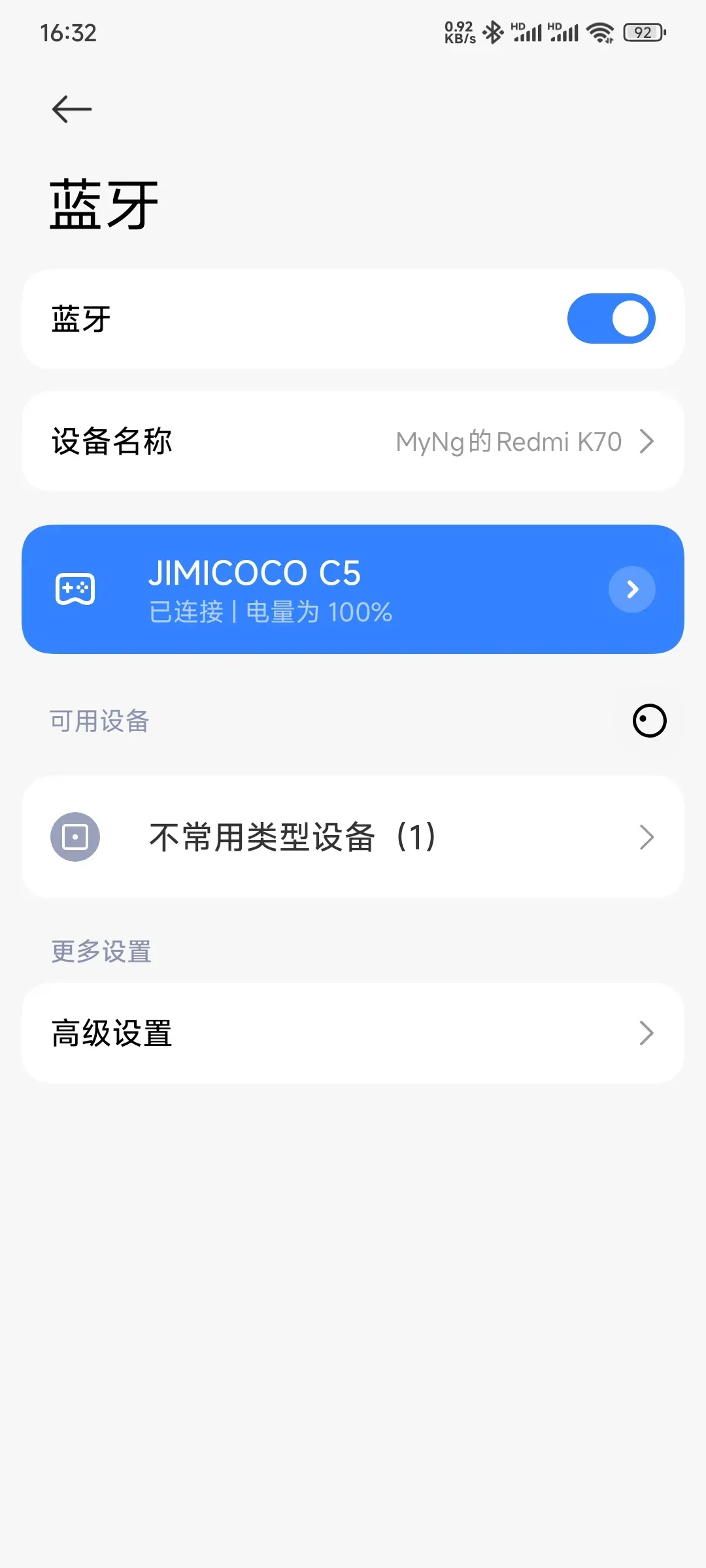Turn off the 蓝牙 switch

611,319
